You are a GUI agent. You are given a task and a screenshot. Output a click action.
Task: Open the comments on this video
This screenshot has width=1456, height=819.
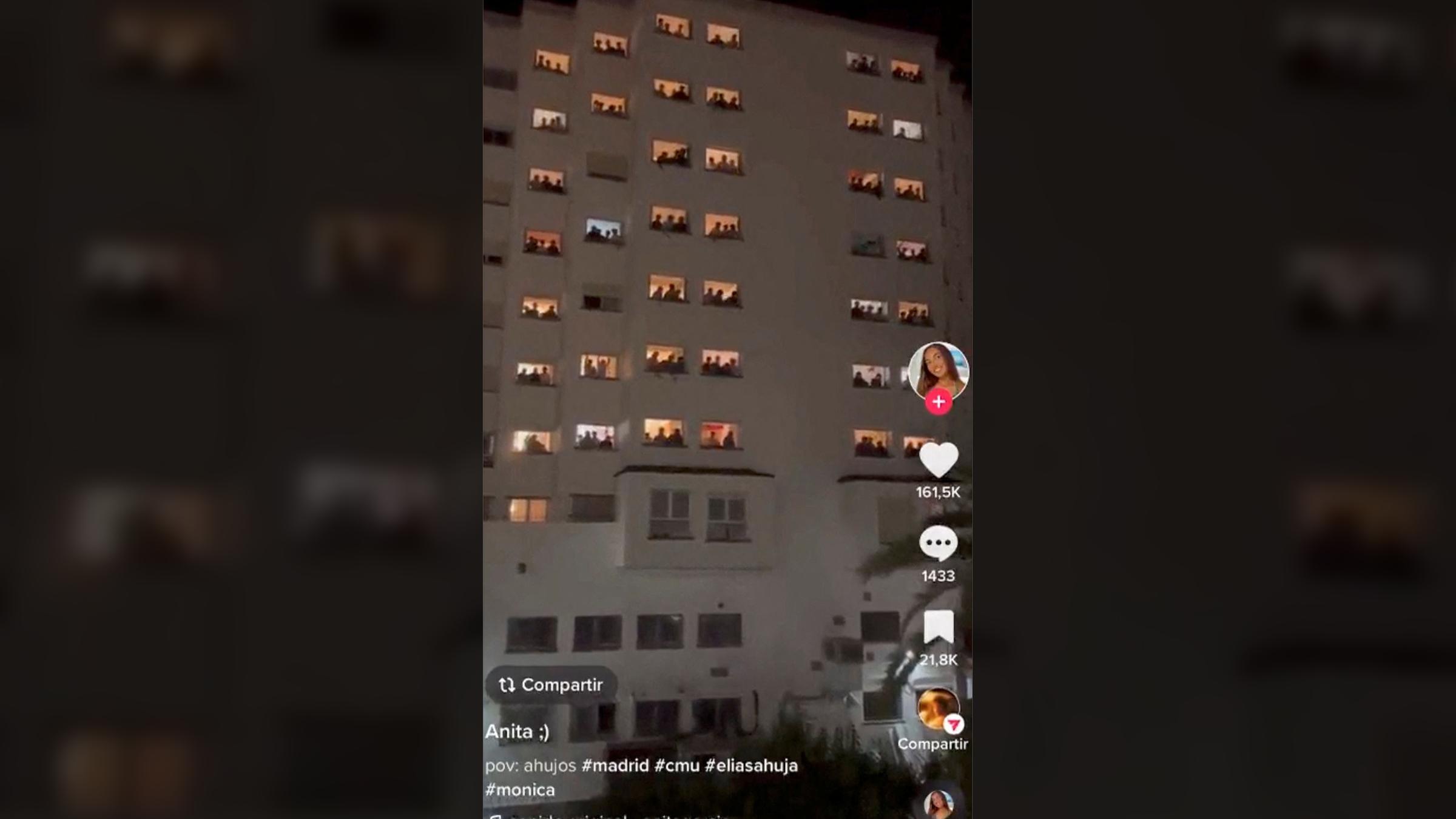pyautogui.click(x=938, y=543)
